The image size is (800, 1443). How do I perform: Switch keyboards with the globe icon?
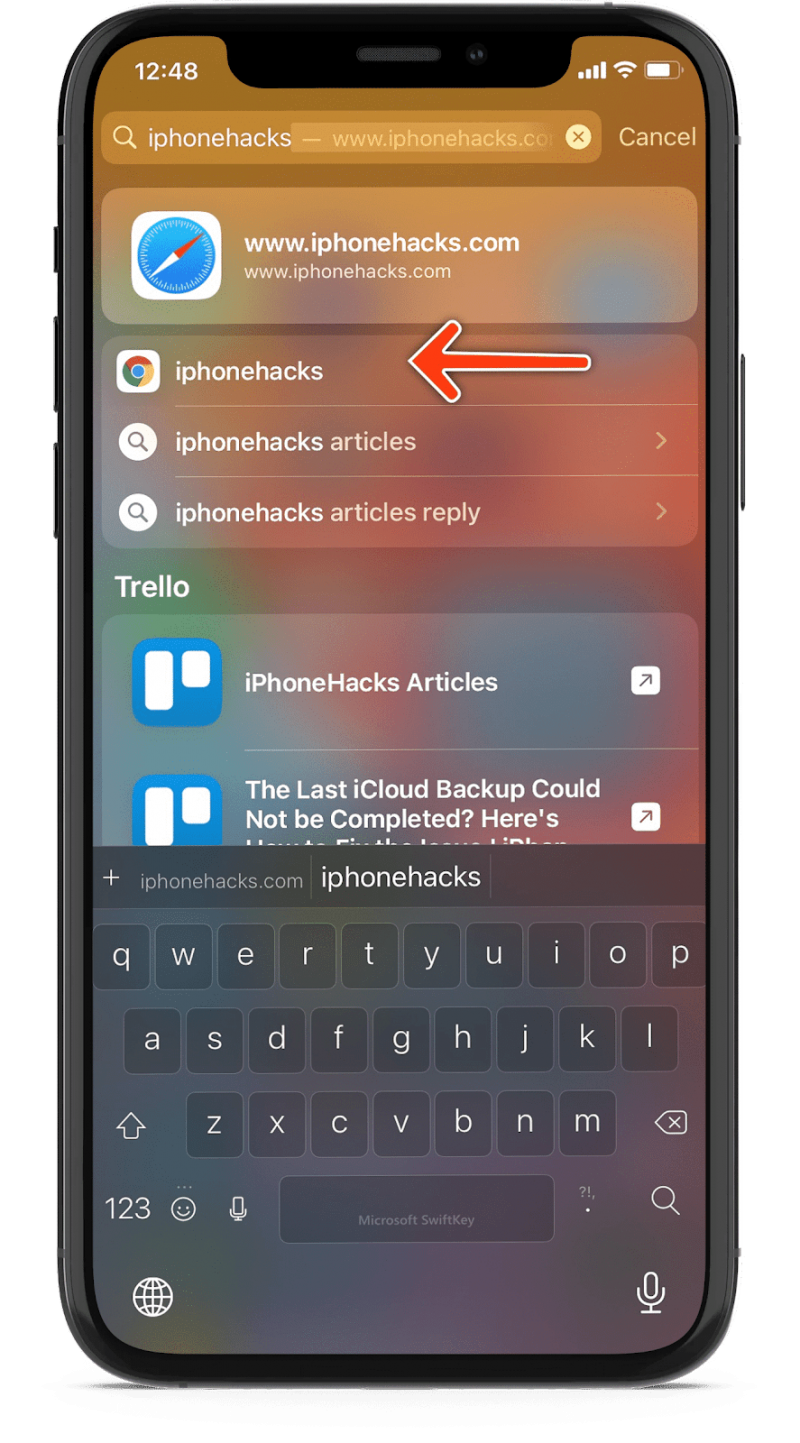click(152, 1297)
